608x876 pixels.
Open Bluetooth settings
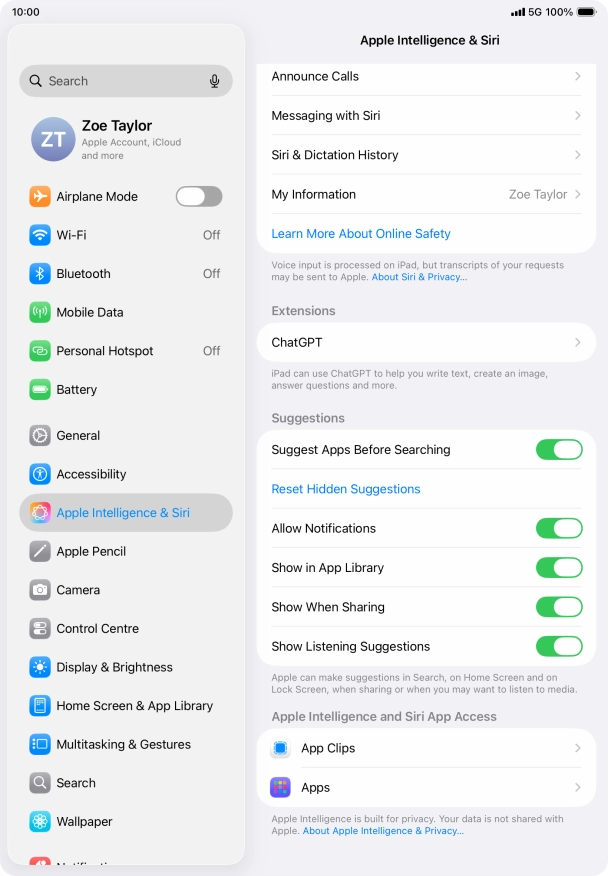pos(125,274)
